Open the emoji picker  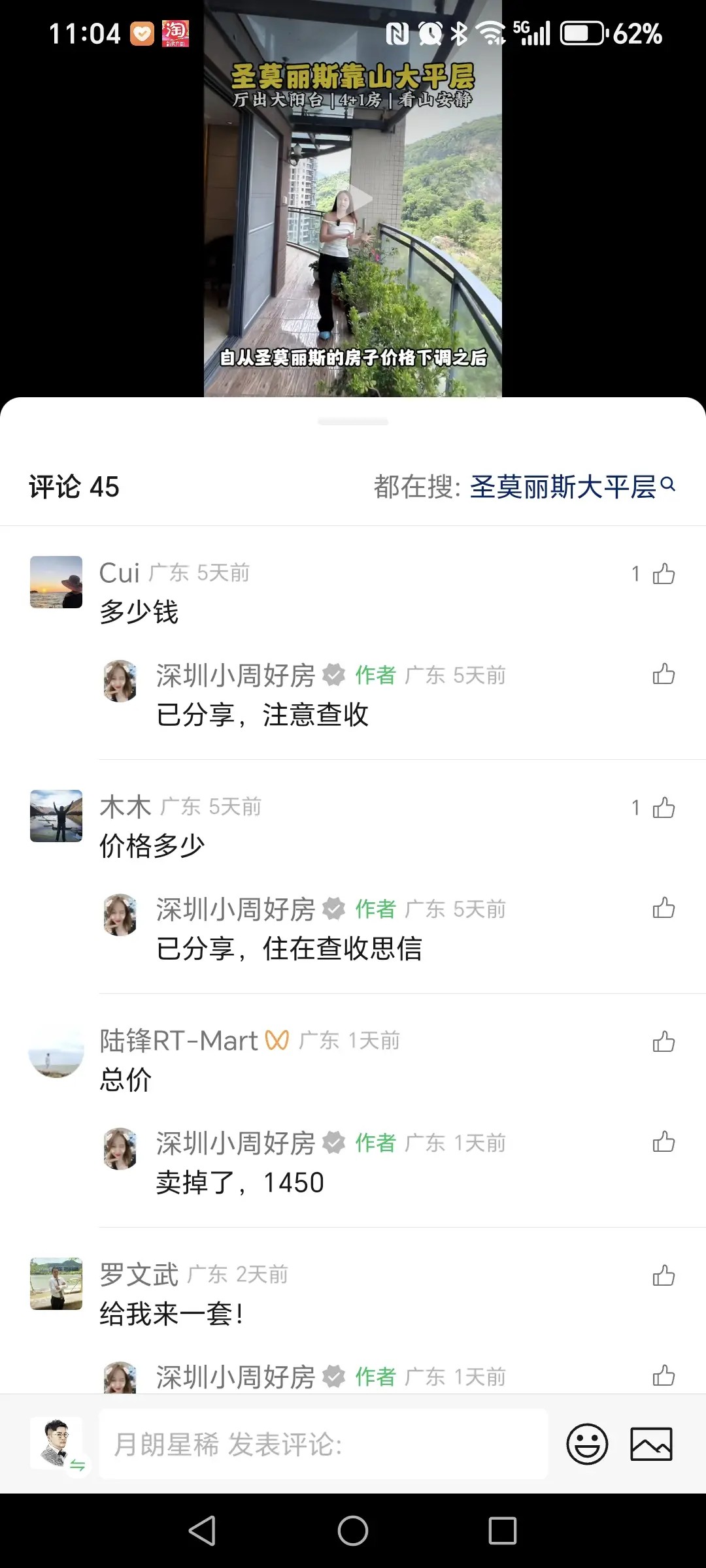point(587,1444)
